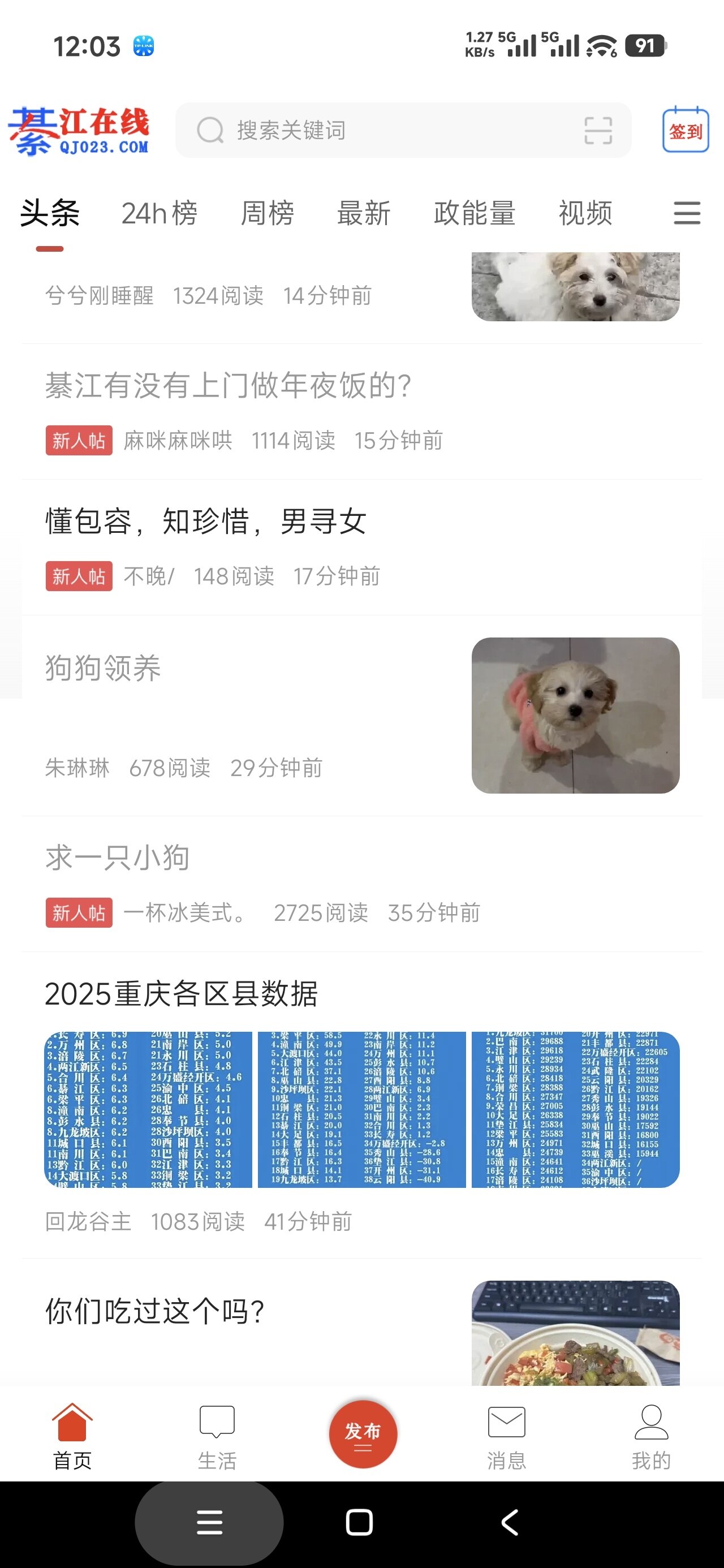Switch to the 24h榜 tab
The width and height of the screenshot is (724, 1568).
click(x=159, y=214)
